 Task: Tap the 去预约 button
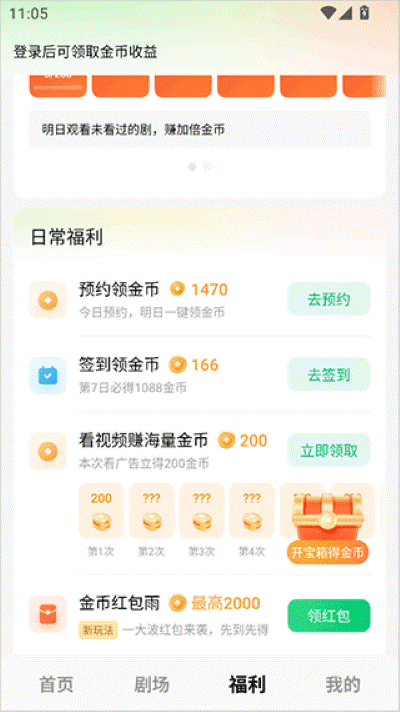pos(329,299)
